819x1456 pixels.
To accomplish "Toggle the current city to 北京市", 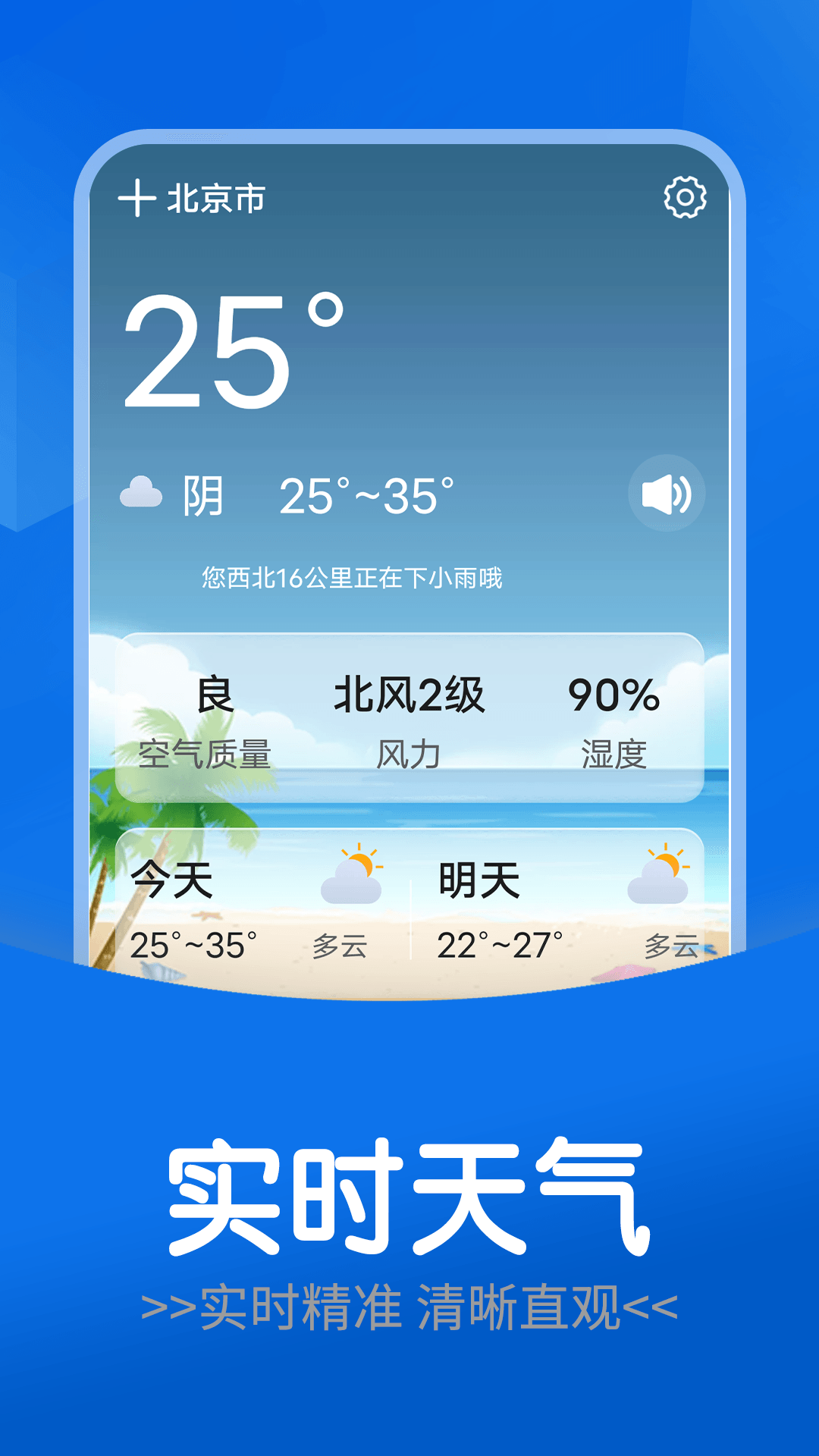I will point(218,196).
